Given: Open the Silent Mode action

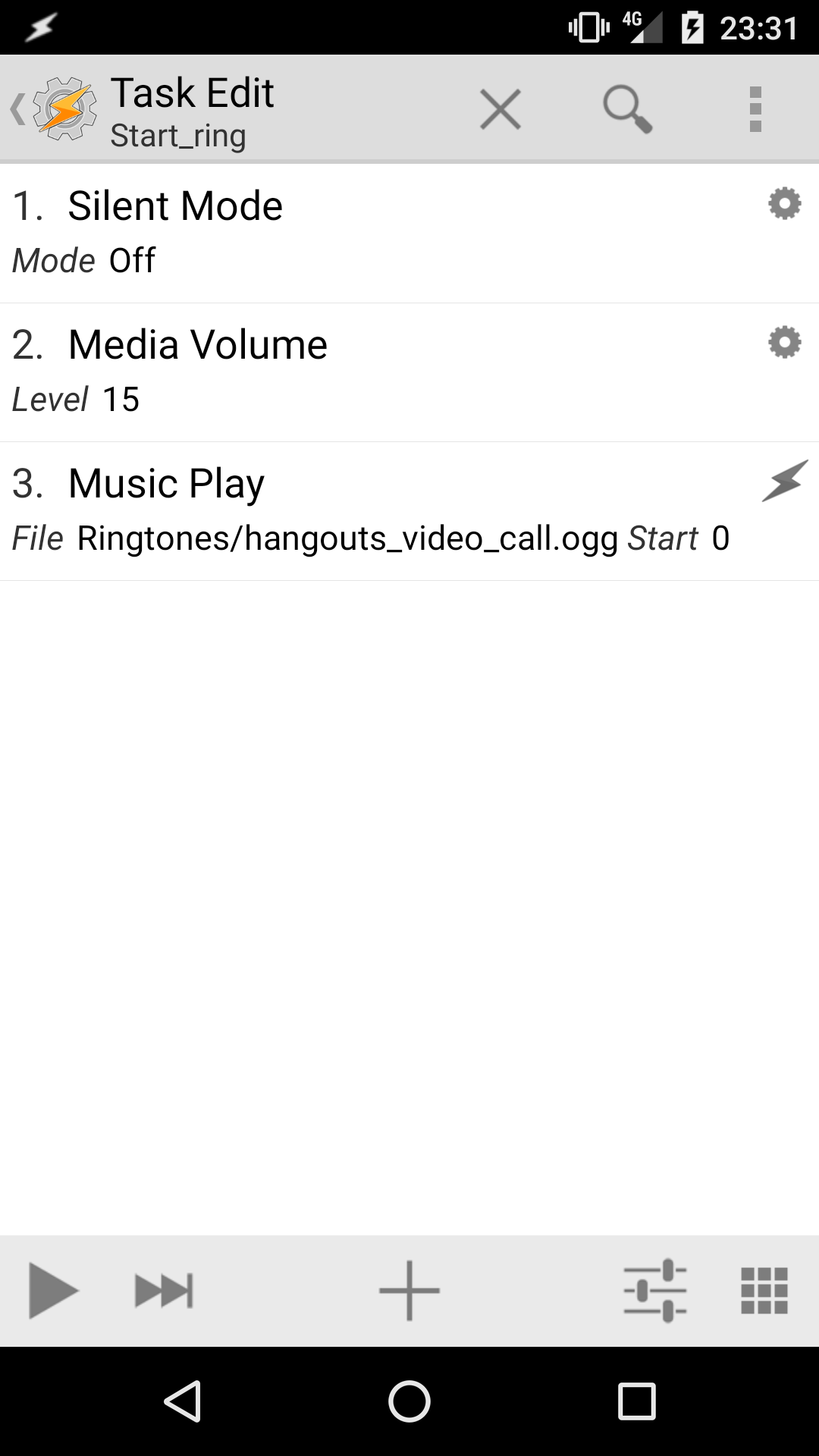Looking at the screenshot, I should pos(409,233).
